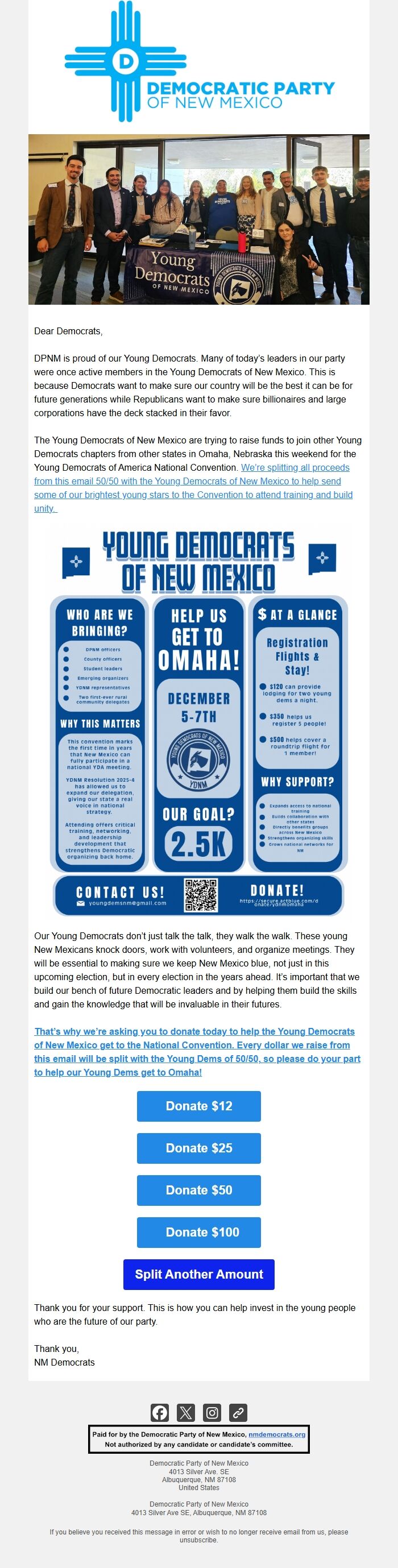The image size is (398, 1568).
Task: Give $100 via the donate button
Action: coord(198,1232)
